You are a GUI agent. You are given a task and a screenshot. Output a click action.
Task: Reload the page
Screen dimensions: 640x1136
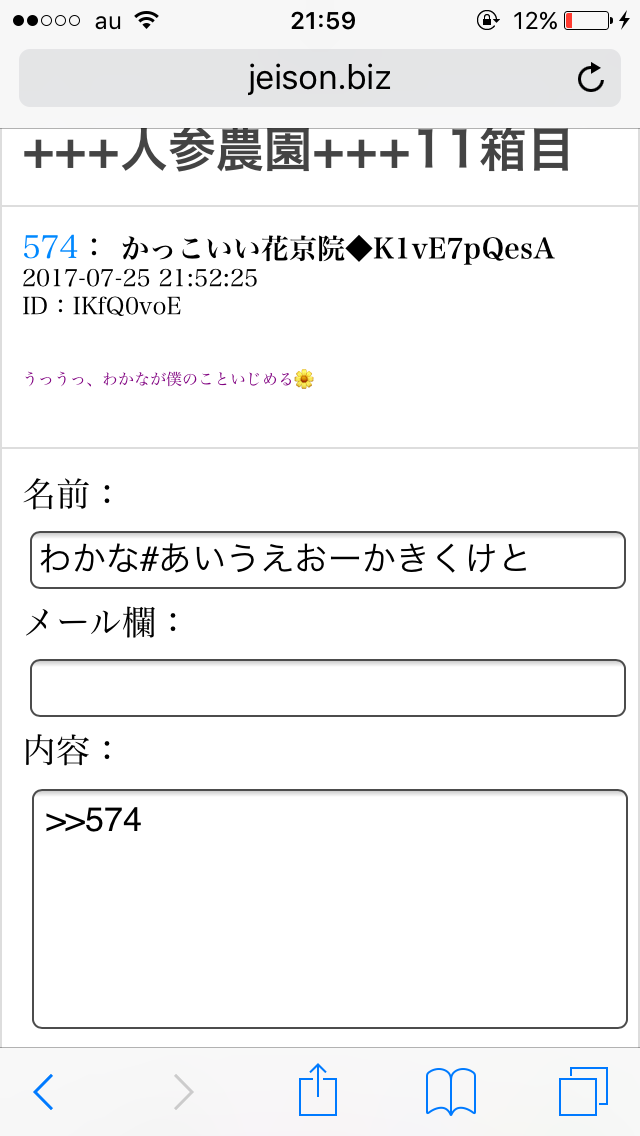pyautogui.click(x=591, y=78)
